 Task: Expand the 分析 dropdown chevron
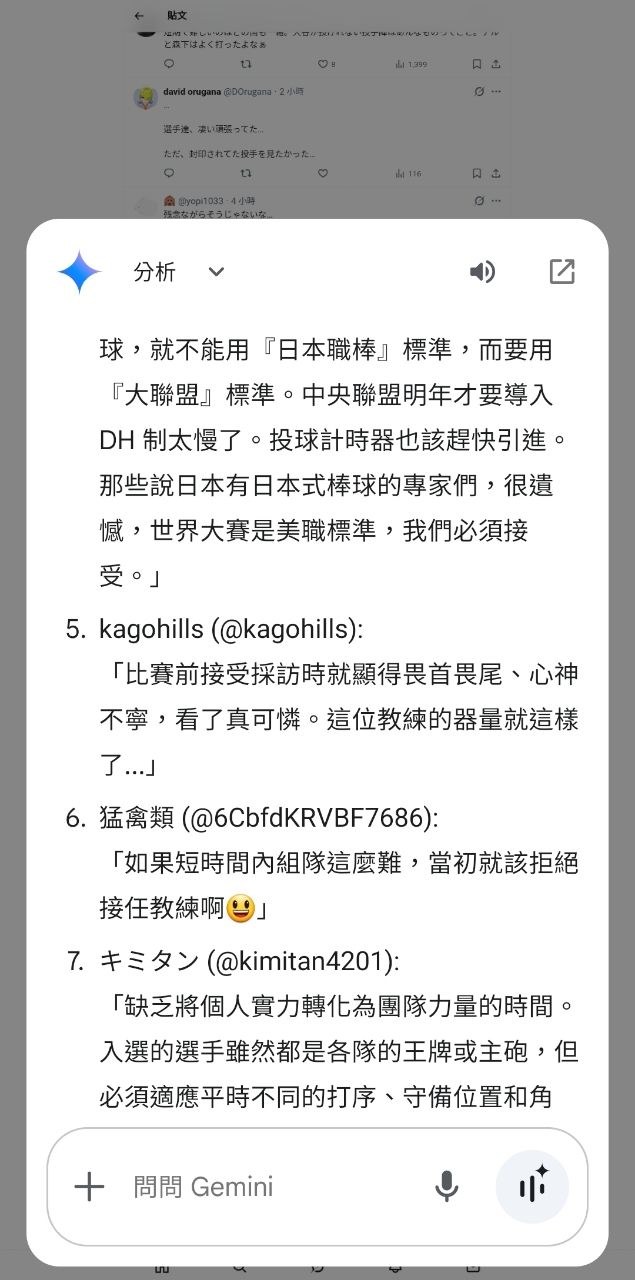coord(216,272)
